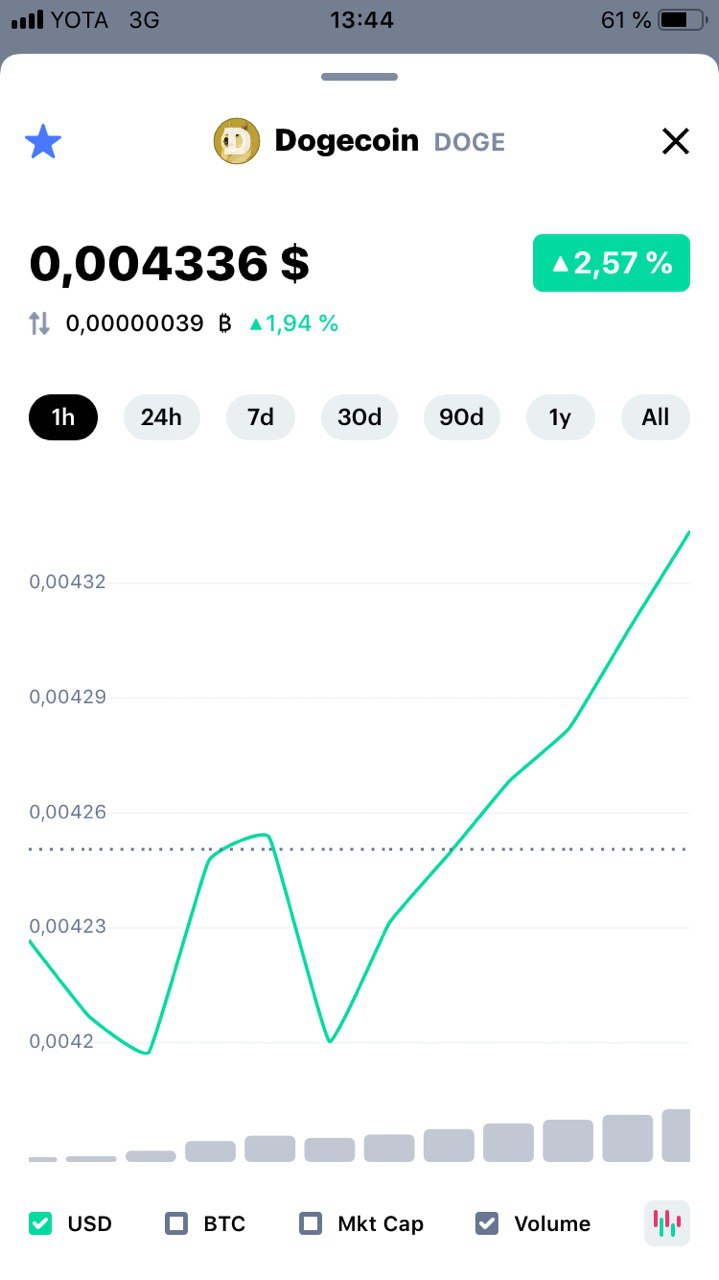Remove Dogecoin from favorites with the star
Image resolution: width=719 pixels, height=1280 pixels.
(x=43, y=142)
